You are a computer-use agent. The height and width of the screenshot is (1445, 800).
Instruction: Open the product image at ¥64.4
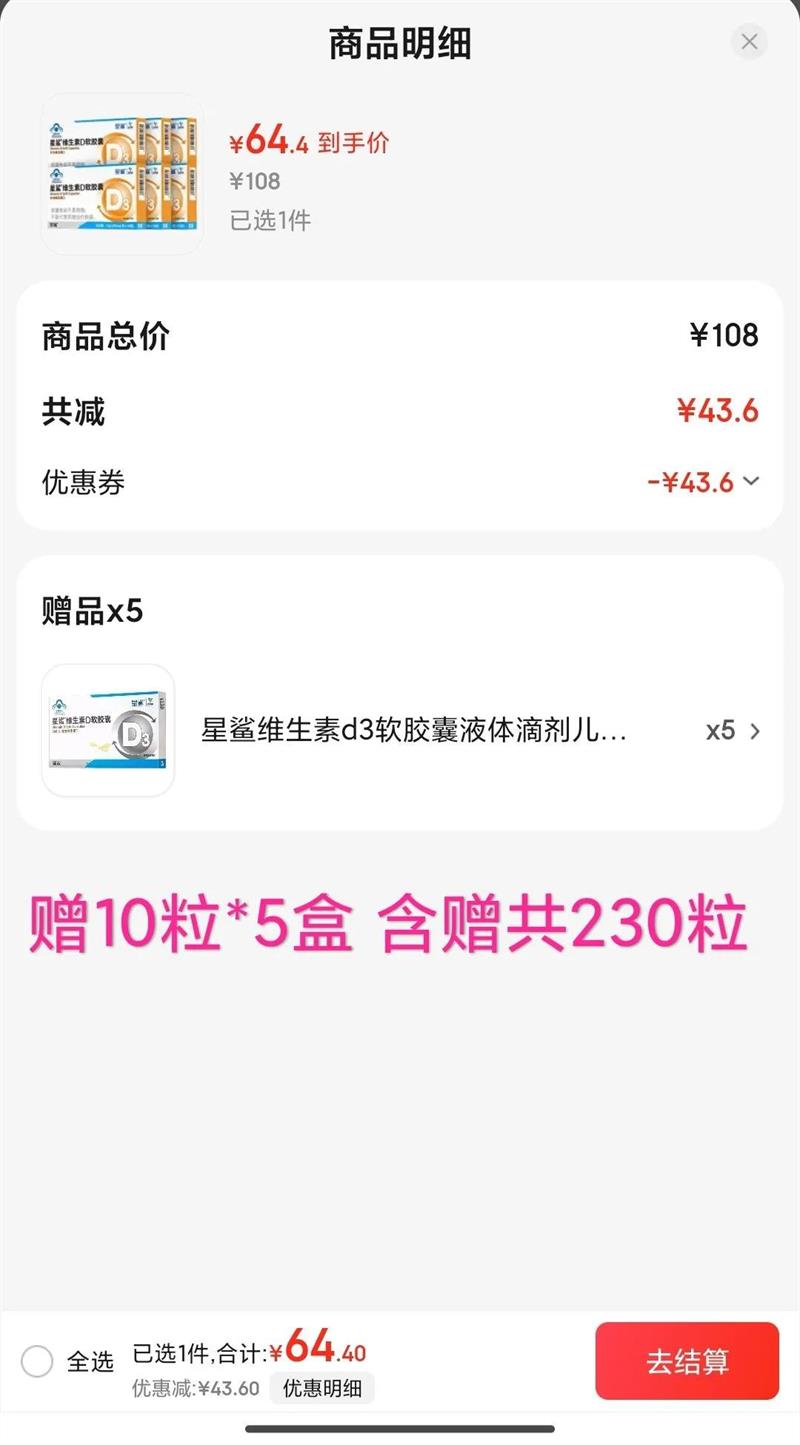tap(123, 174)
